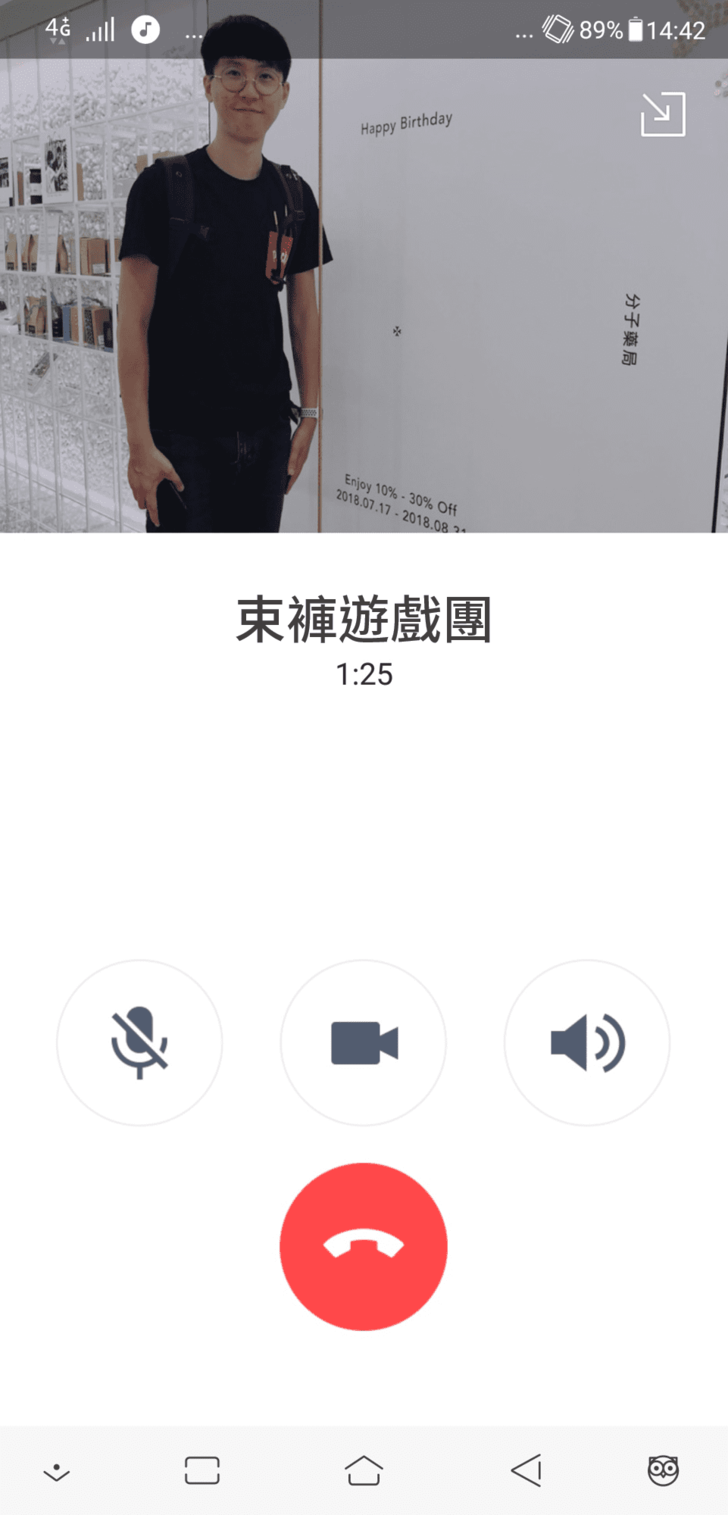Image resolution: width=728 pixels, height=1515 pixels.
Task: Toggle the speaker output
Action: point(587,1043)
